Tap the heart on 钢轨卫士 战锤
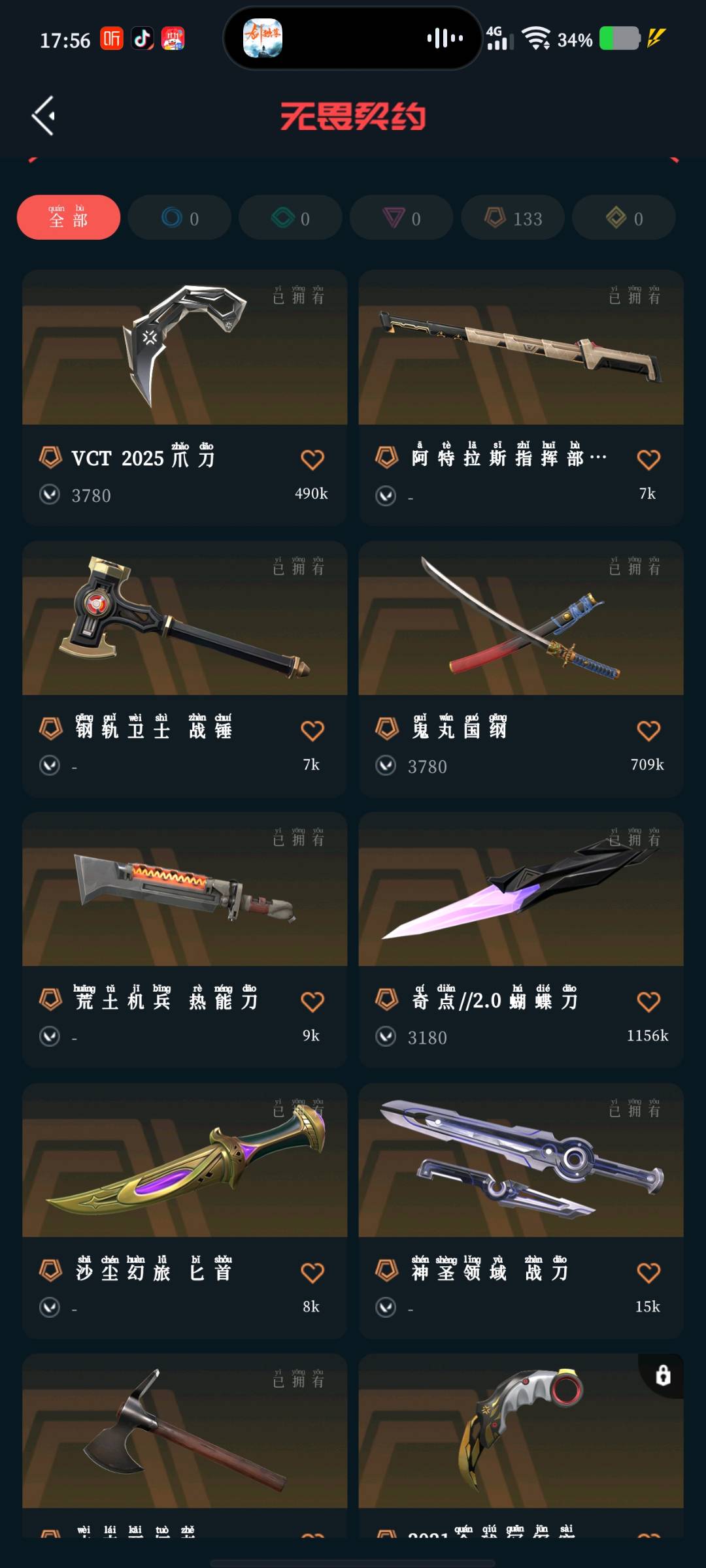Image resolution: width=706 pixels, height=1568 pixels. click(312, 730)
